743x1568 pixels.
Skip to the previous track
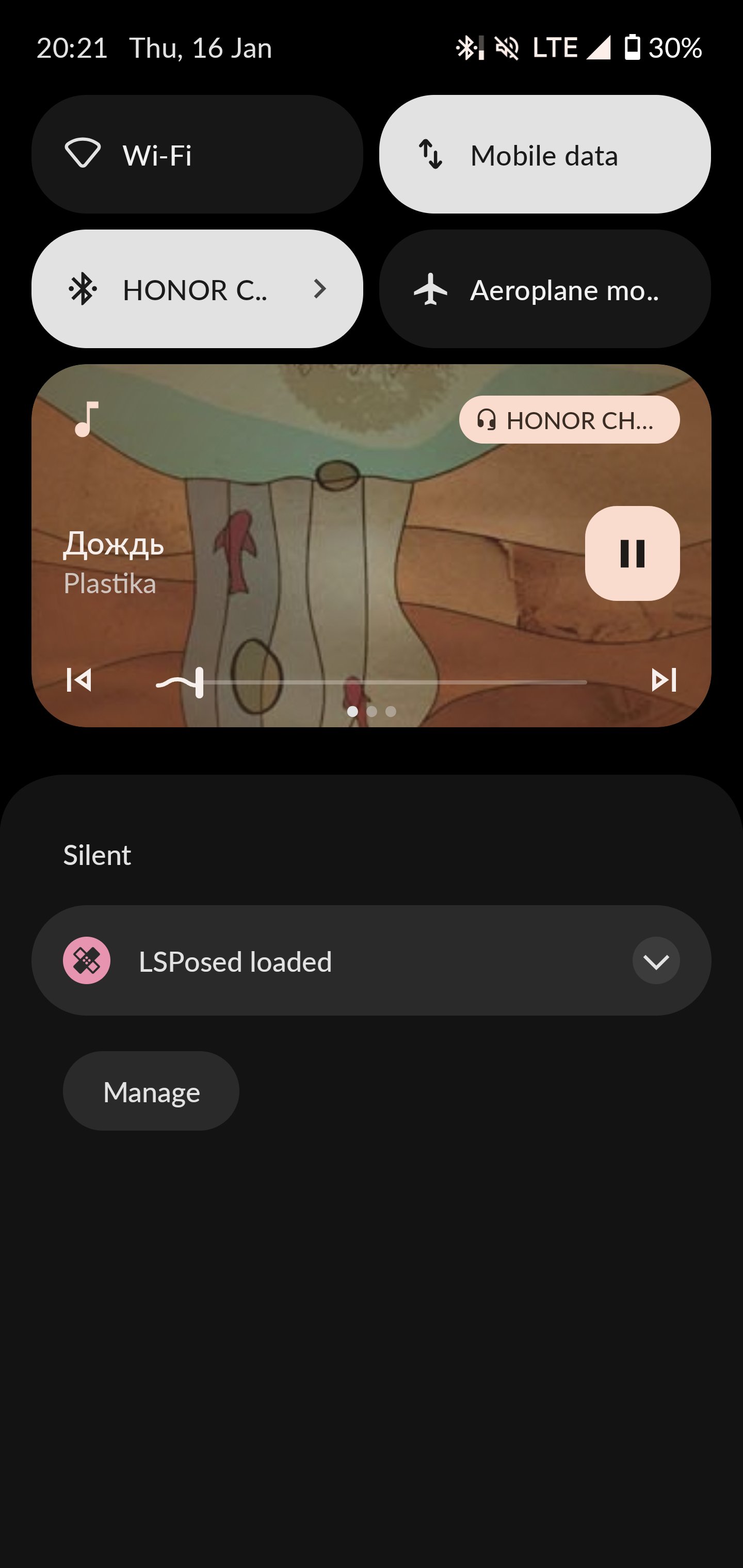tap(79, 680)
